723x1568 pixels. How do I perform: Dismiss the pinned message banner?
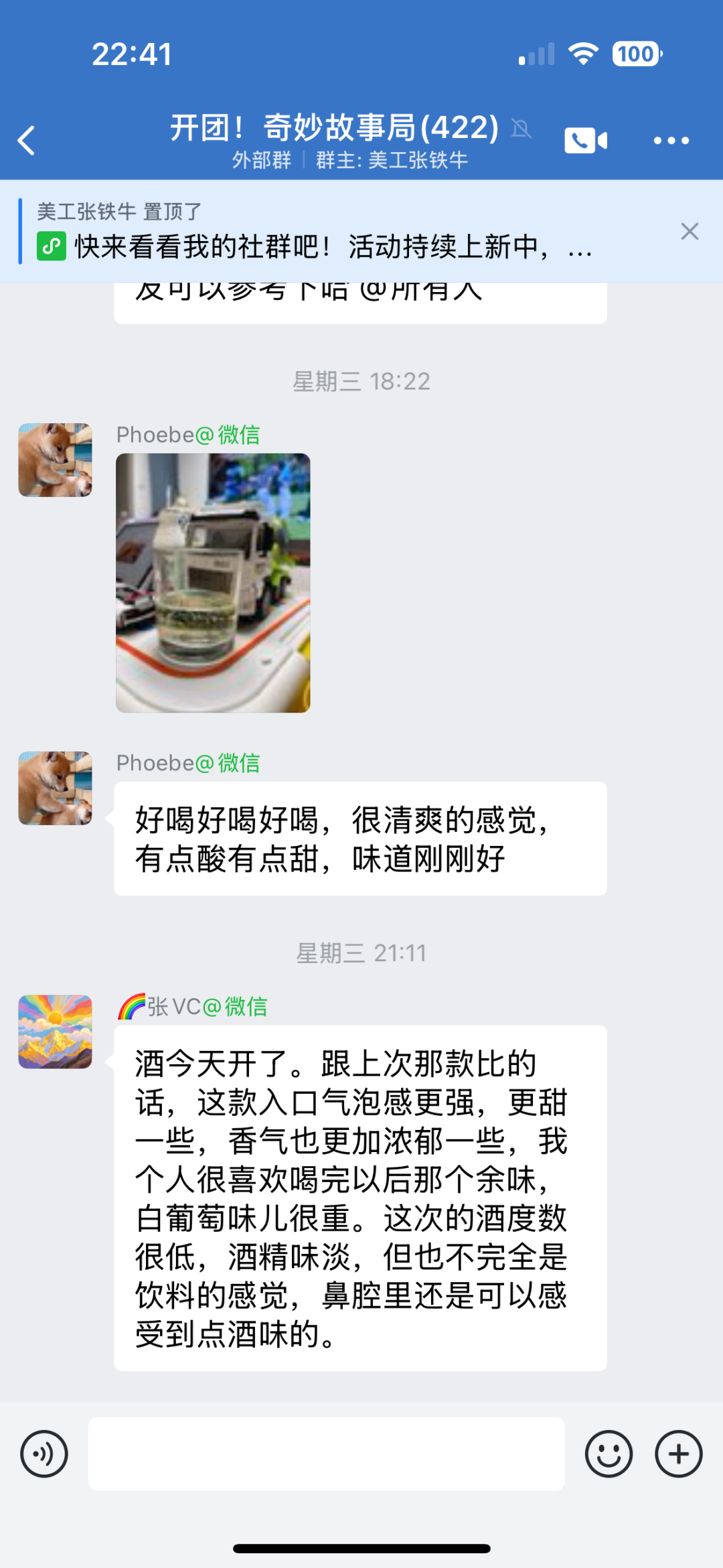click(689, 232)
